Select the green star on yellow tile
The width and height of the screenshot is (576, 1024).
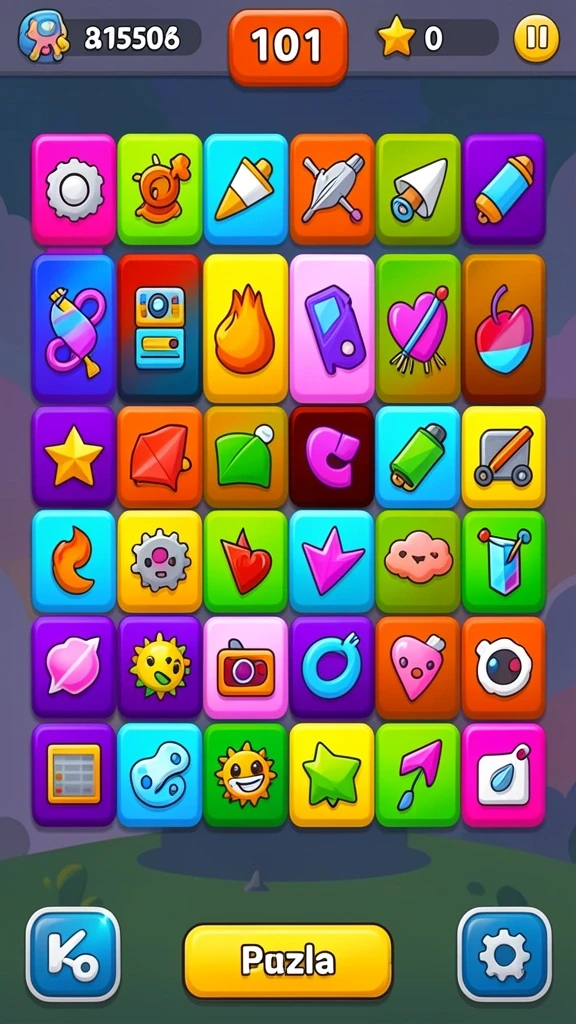pos(332,775)
